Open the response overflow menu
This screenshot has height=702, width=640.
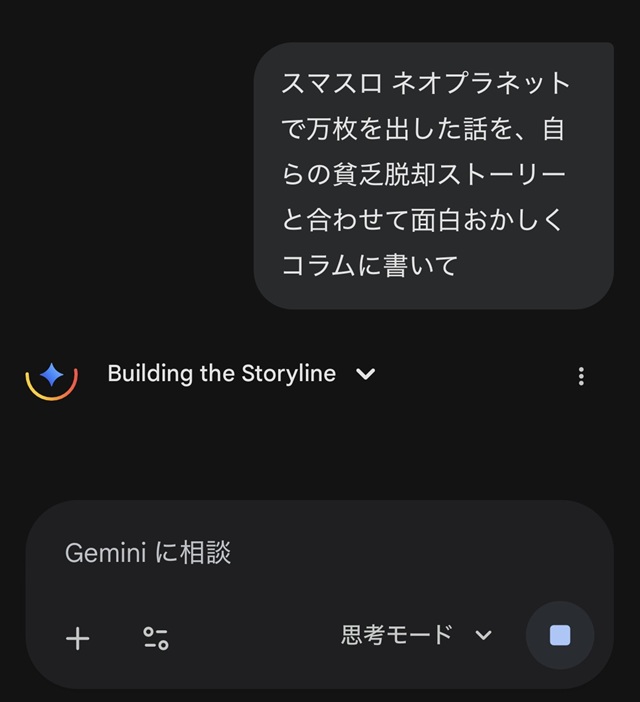tap(581, 376)
